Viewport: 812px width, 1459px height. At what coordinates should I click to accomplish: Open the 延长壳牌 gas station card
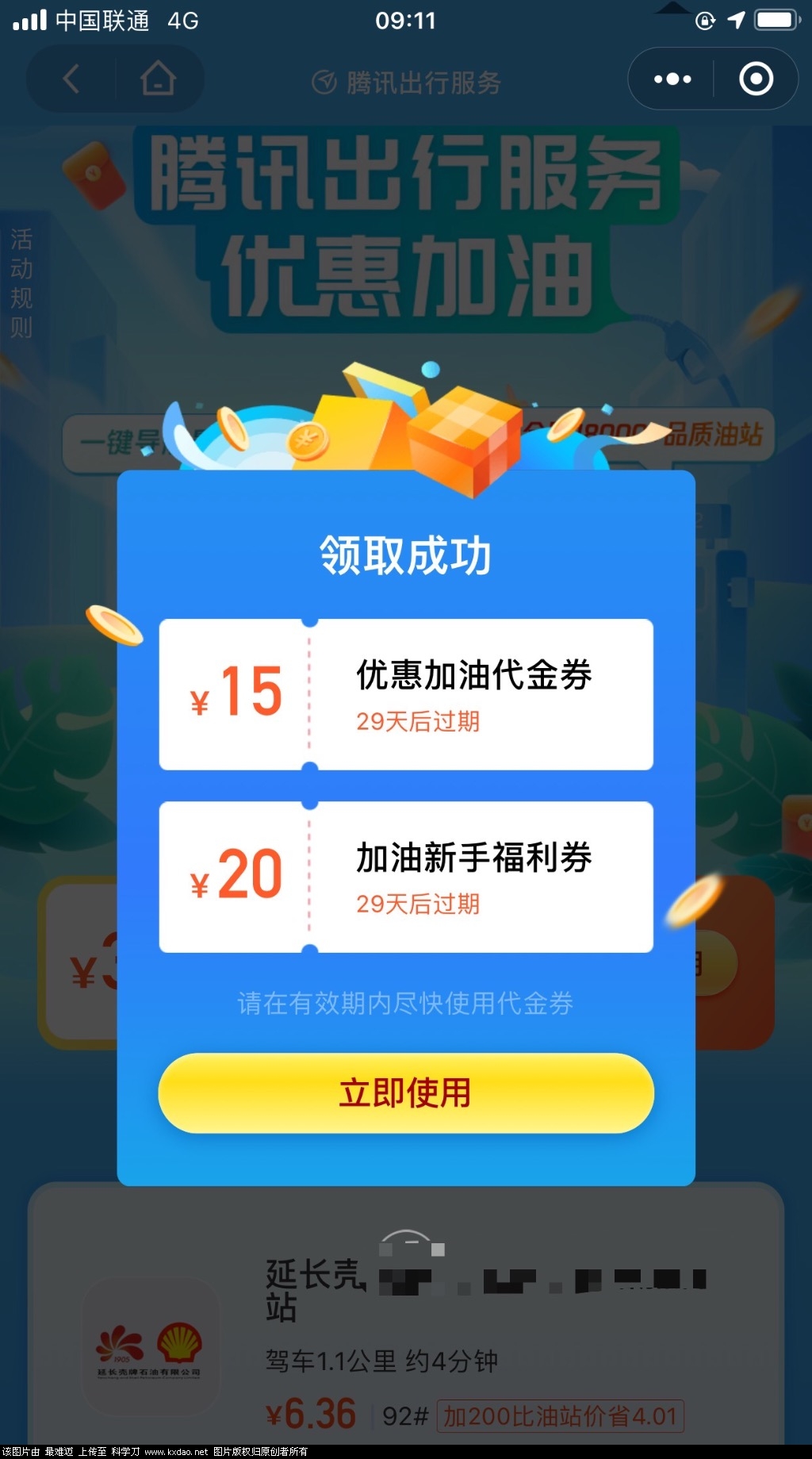[x=405, y=1341]
